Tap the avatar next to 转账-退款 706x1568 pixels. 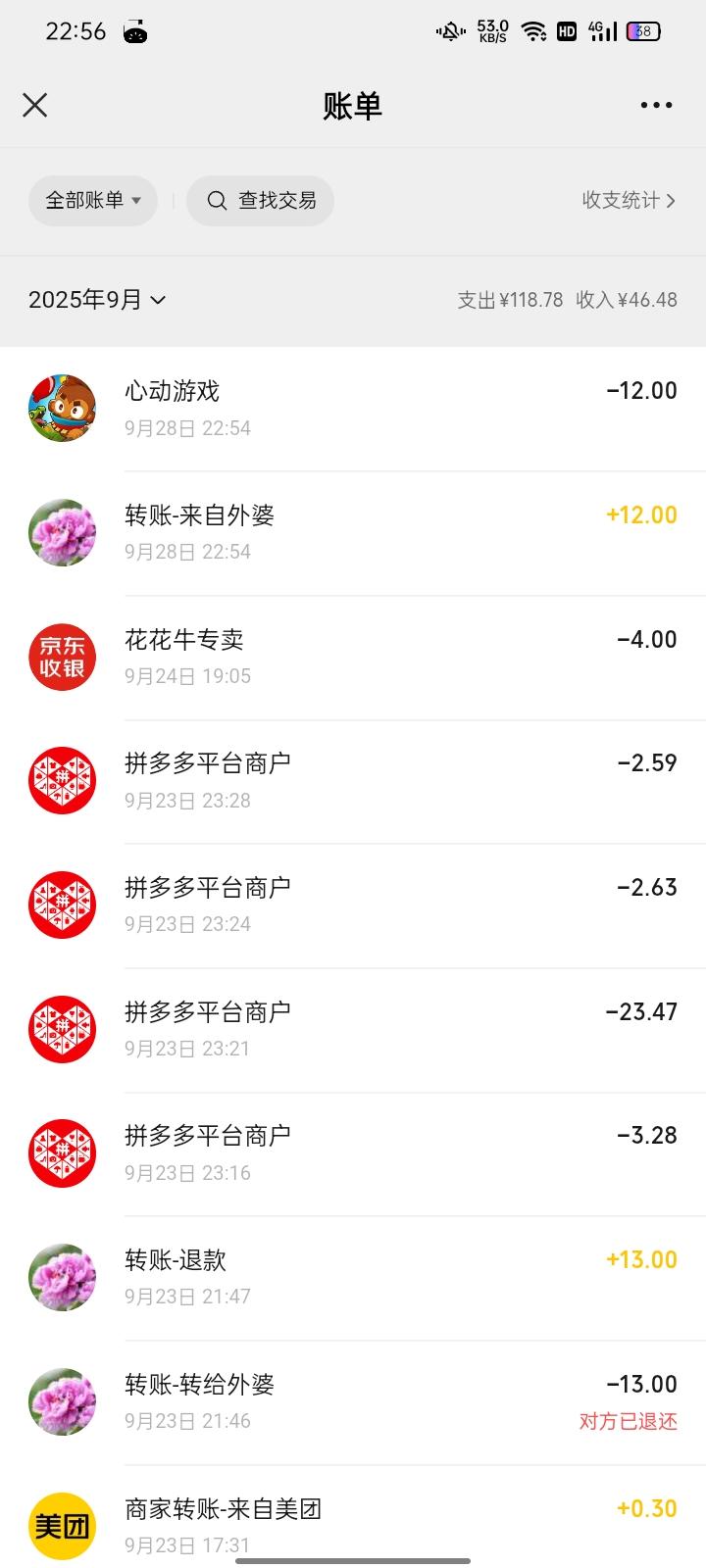tap(62, 1277)
